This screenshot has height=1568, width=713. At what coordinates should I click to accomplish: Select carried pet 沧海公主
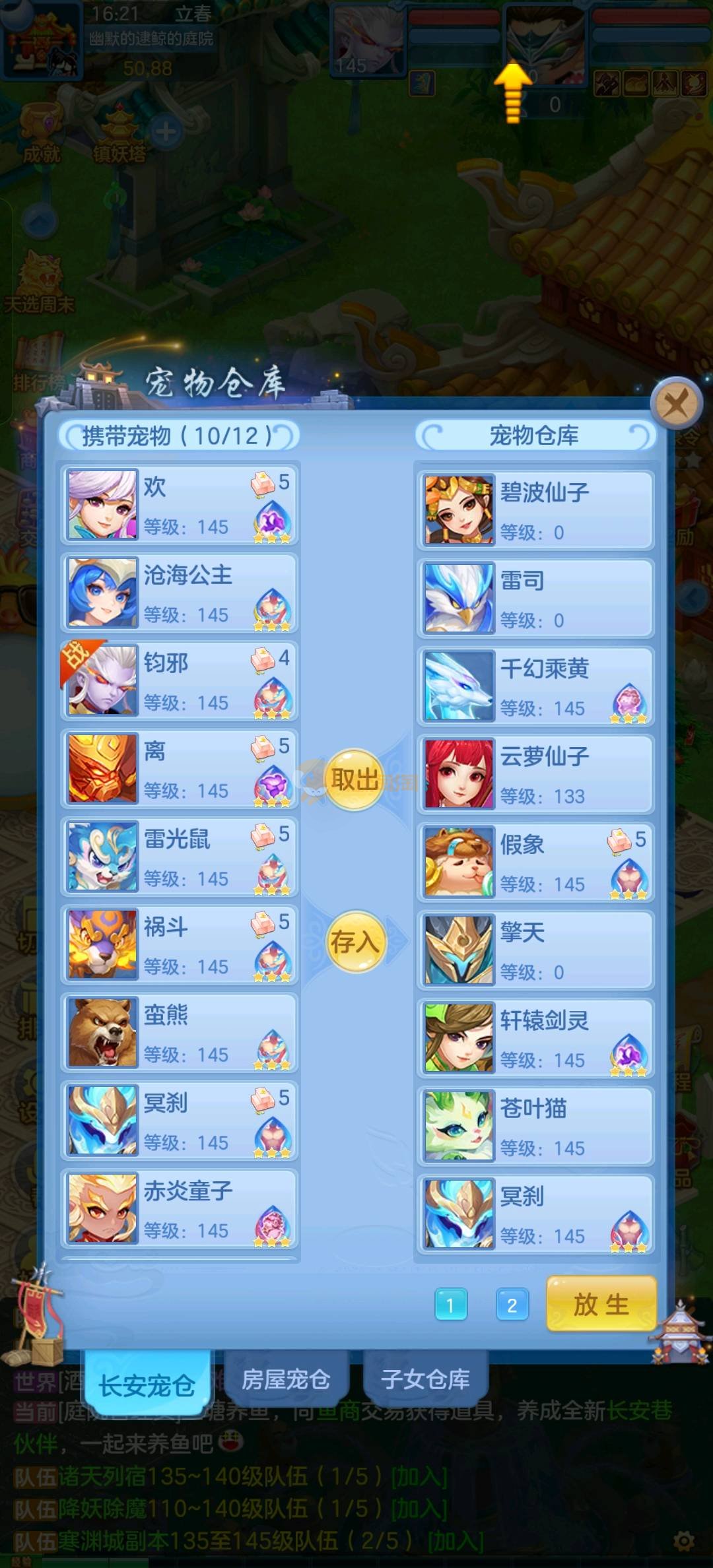point(180,593)
